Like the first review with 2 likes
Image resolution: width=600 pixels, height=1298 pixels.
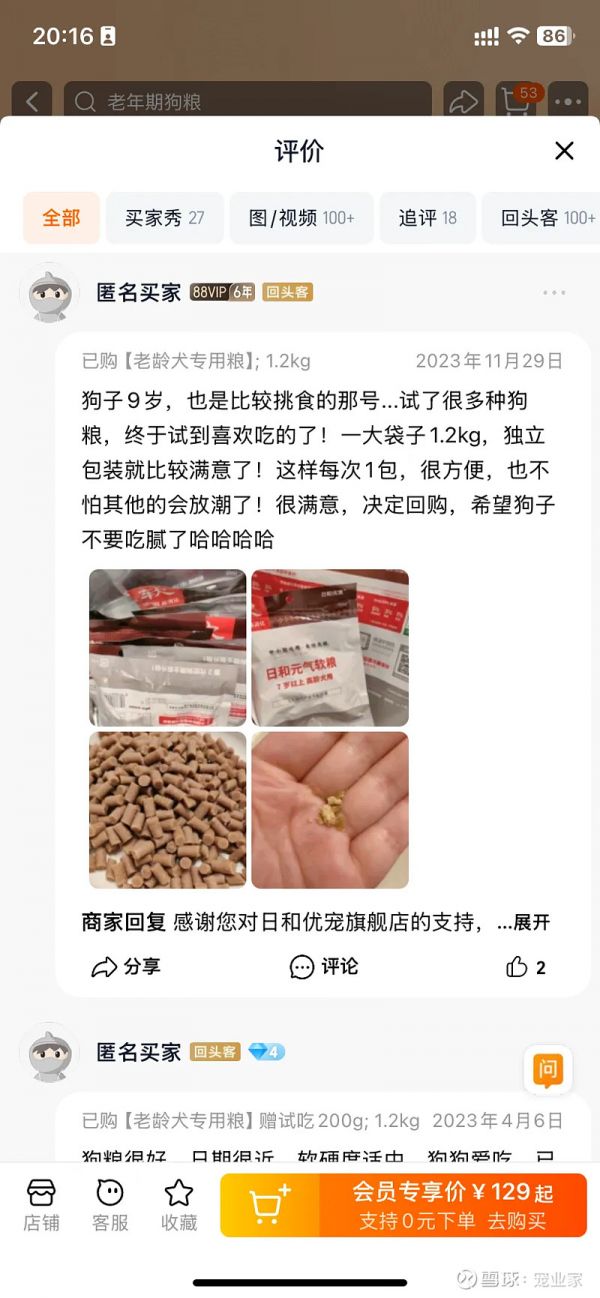click(526, 967)
